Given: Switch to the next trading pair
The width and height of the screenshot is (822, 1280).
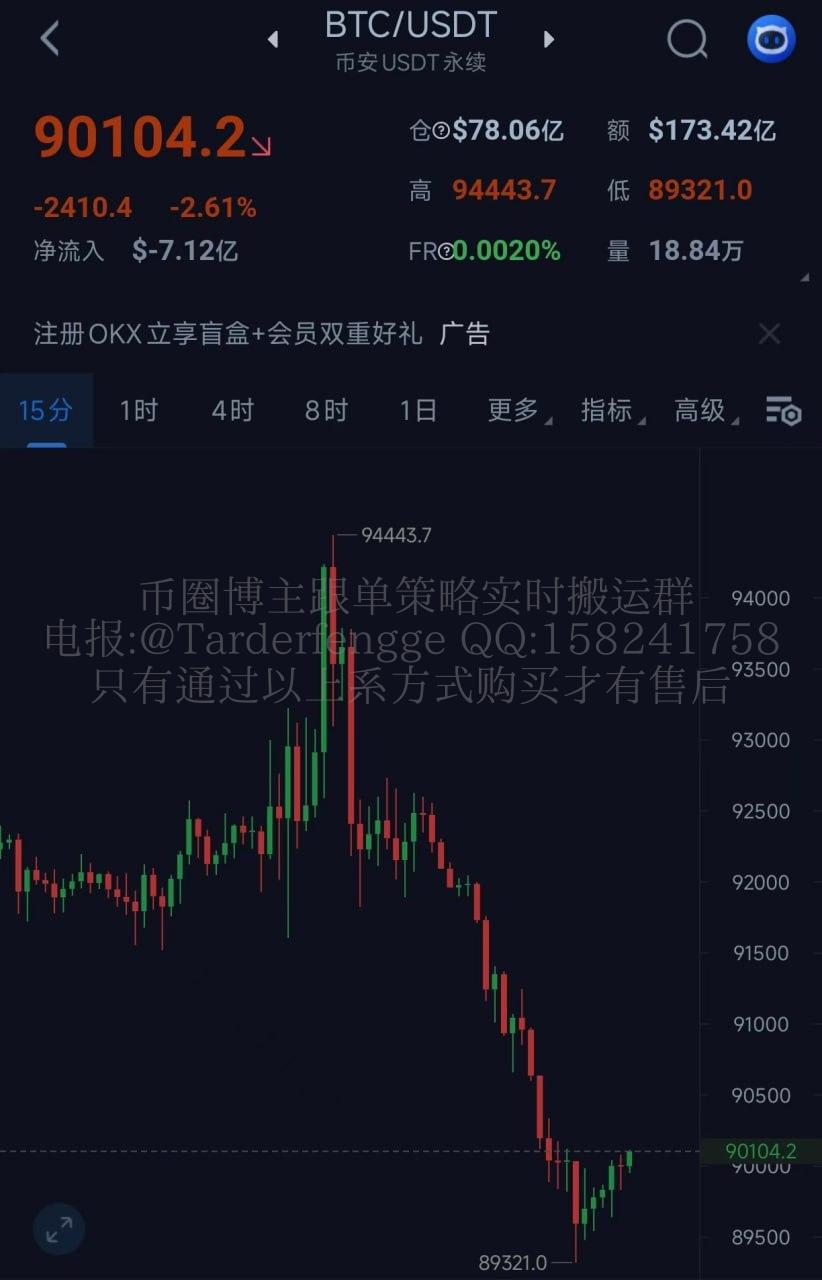Looking at the screenshot, I should [x=548, y=40].
